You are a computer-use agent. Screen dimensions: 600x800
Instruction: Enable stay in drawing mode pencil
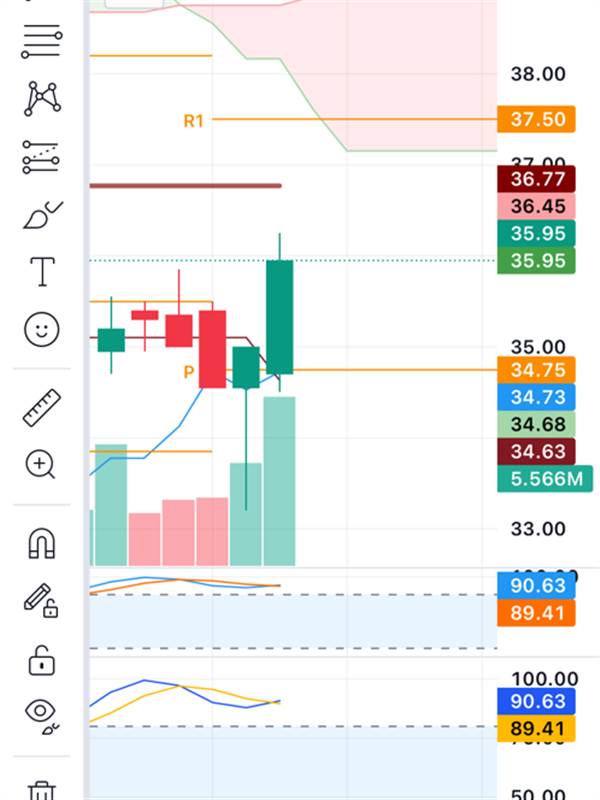pyautogui.click(x=41, y=601)
